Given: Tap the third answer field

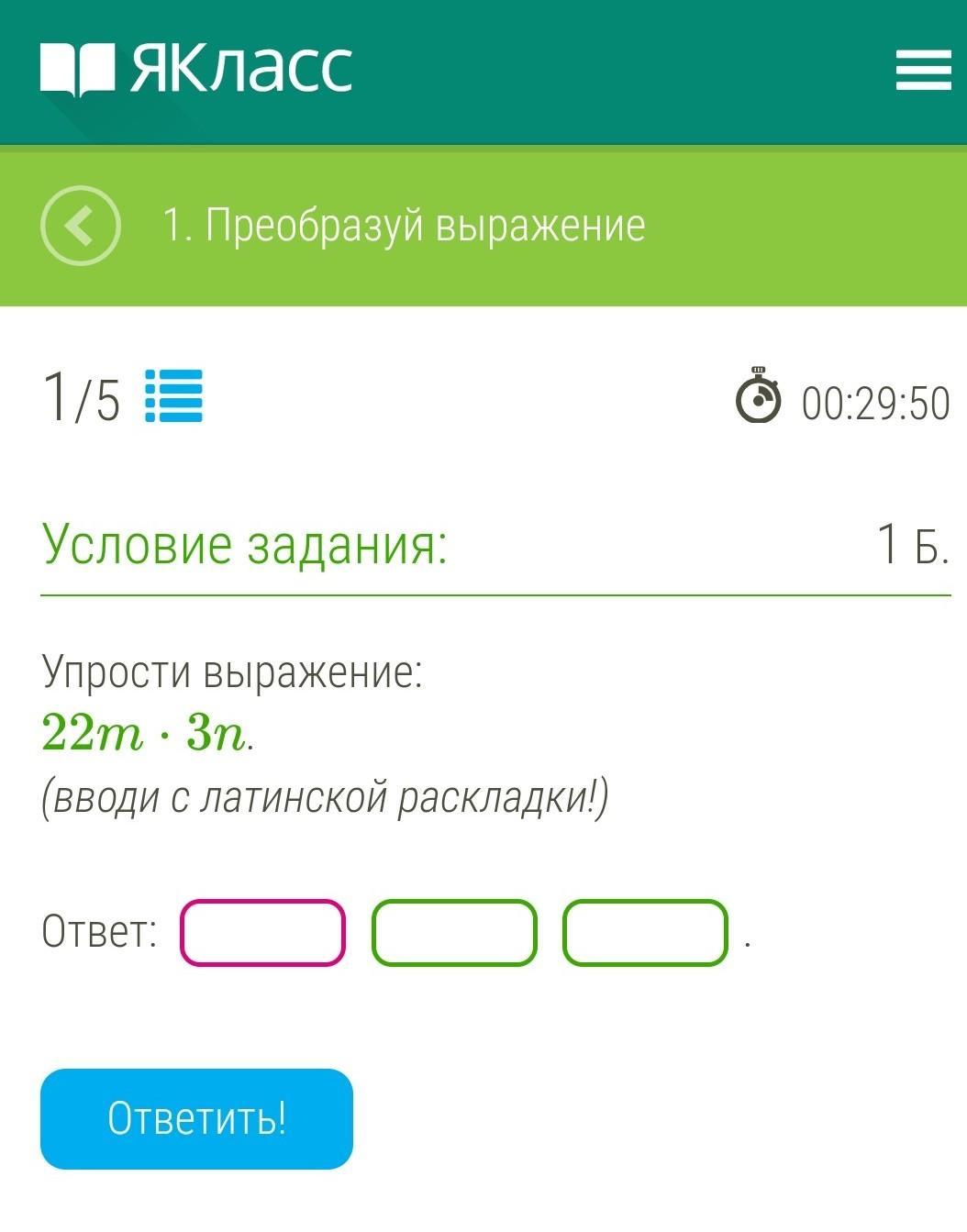Looking at the screenshot, I should (645, 933).
